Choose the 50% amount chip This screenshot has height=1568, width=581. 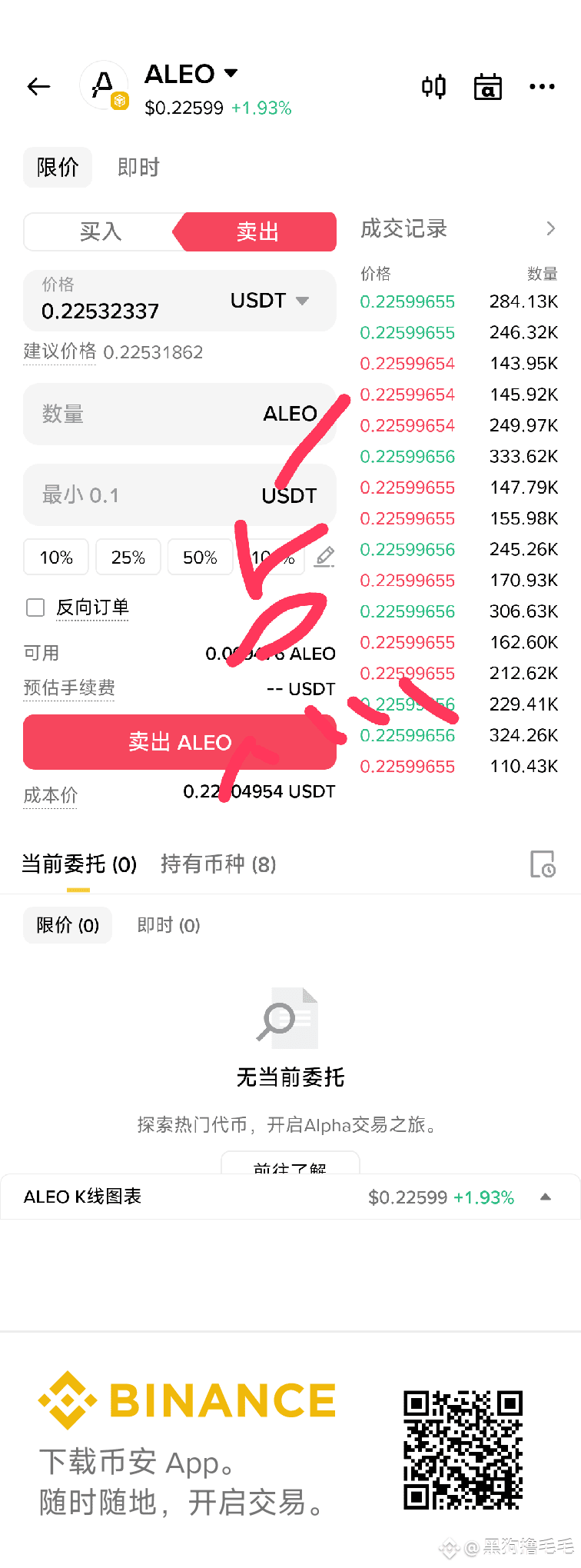[x=200, y=558]
